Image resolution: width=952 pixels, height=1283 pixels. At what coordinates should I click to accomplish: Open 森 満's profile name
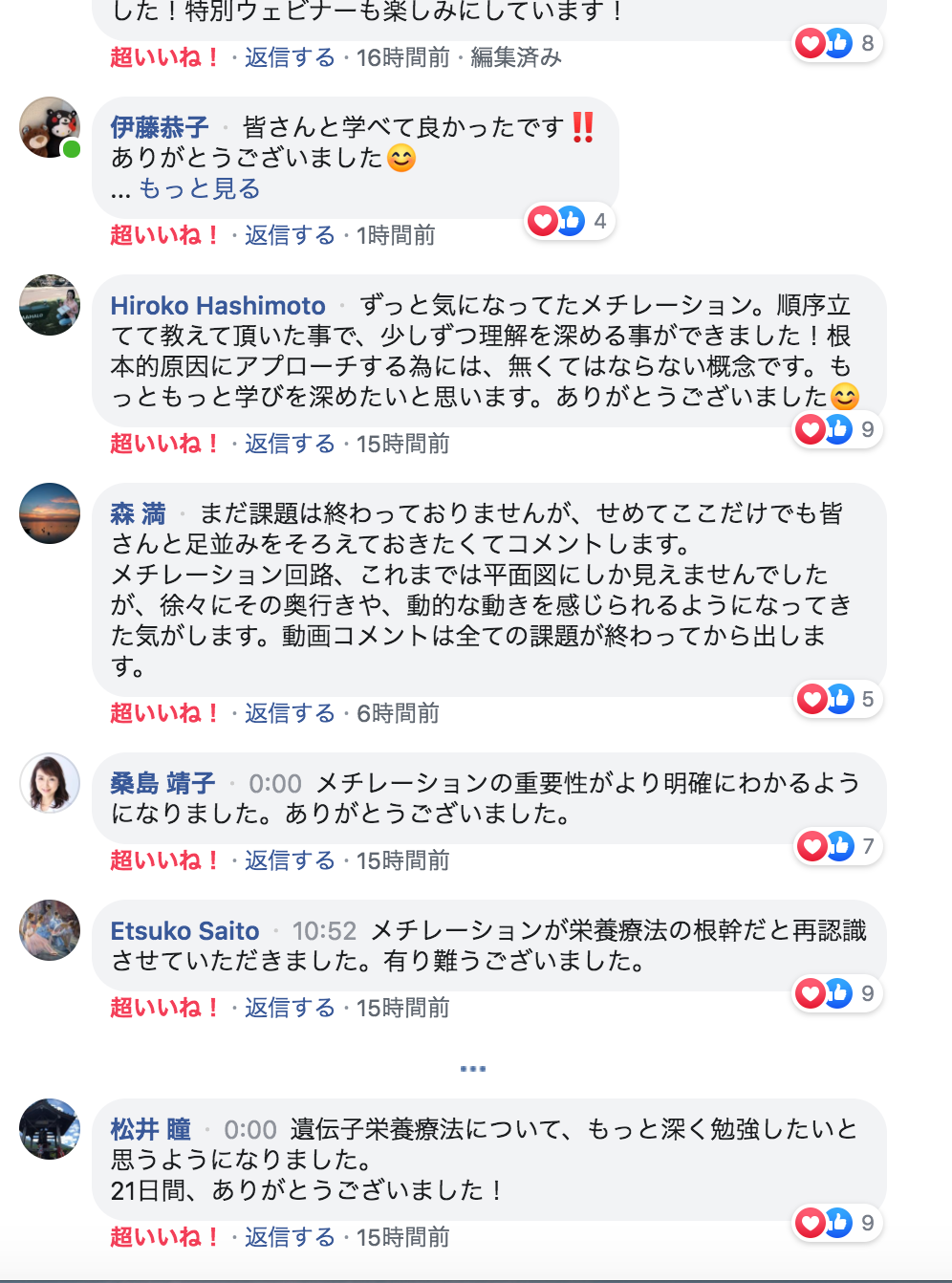[x=139, y=514]
